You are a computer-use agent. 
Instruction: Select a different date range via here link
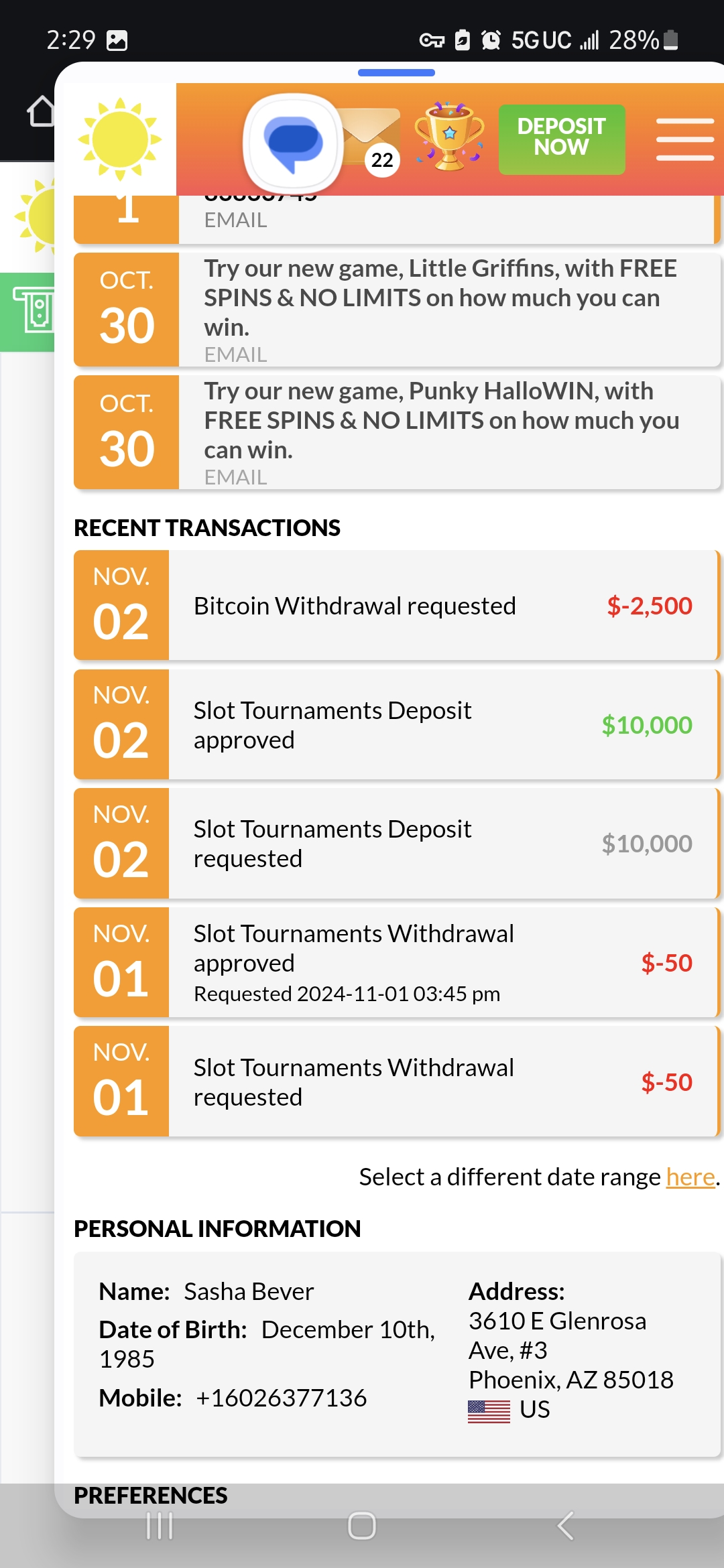pos(690,1177)
